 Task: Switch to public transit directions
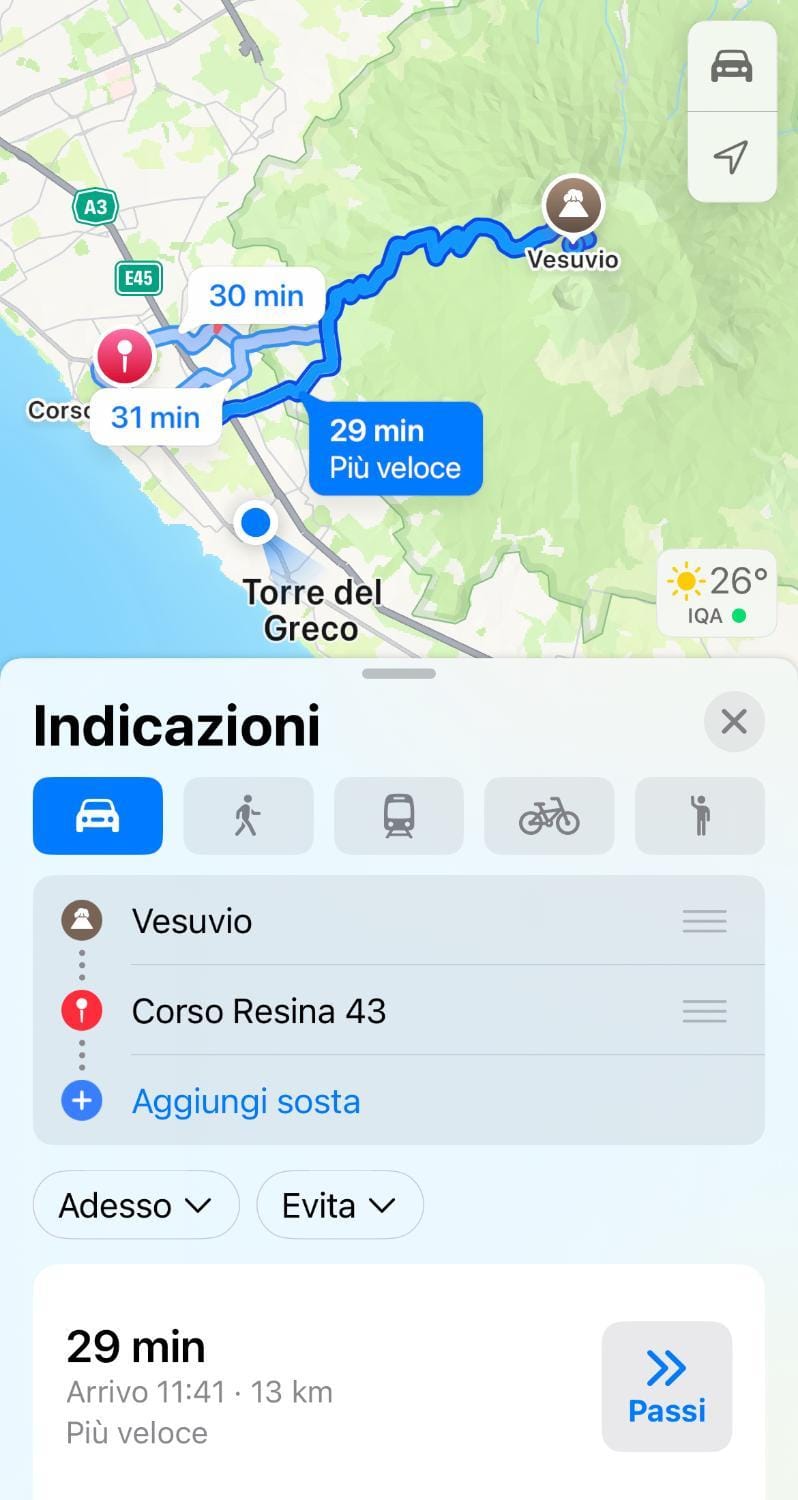[399, 816]
